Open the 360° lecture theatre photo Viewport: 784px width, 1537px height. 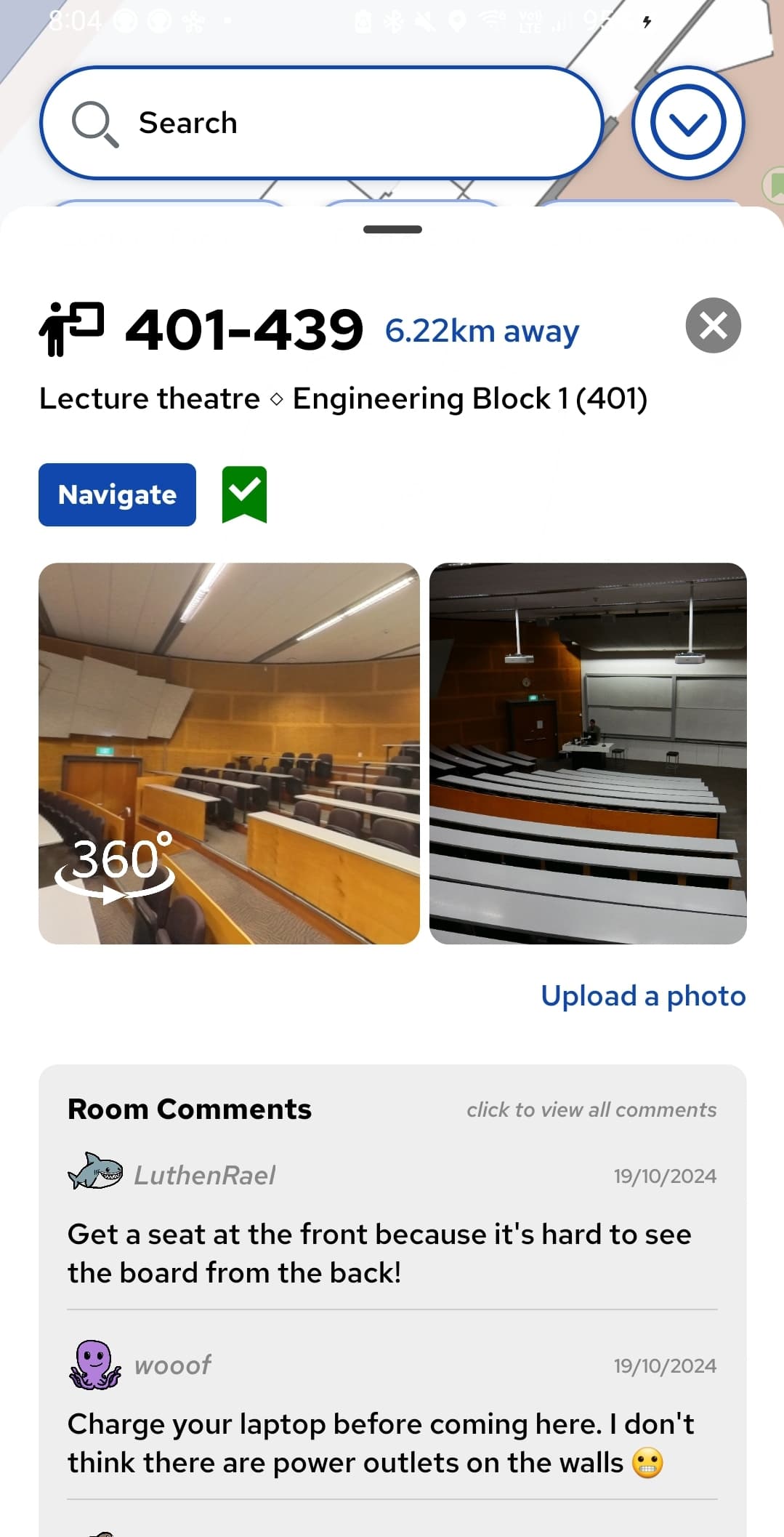(229, 753)
